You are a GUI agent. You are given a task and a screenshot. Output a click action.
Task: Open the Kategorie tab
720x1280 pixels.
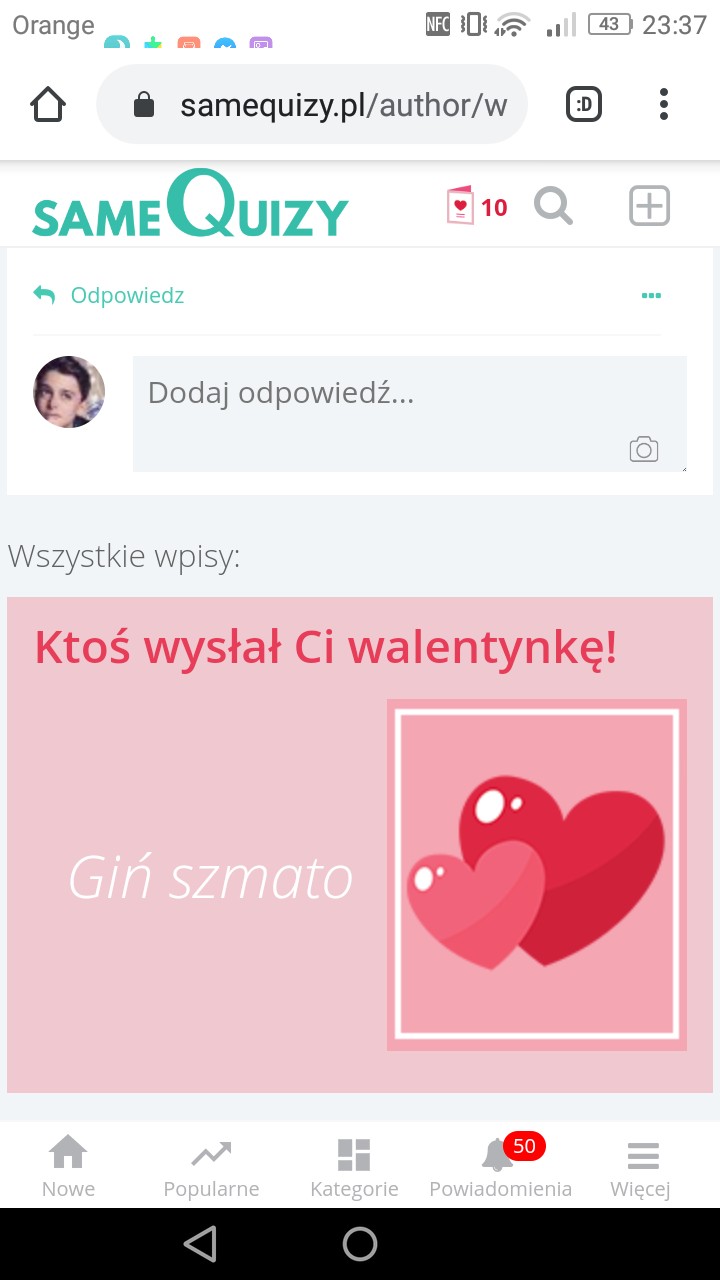tap(354, 1166)
